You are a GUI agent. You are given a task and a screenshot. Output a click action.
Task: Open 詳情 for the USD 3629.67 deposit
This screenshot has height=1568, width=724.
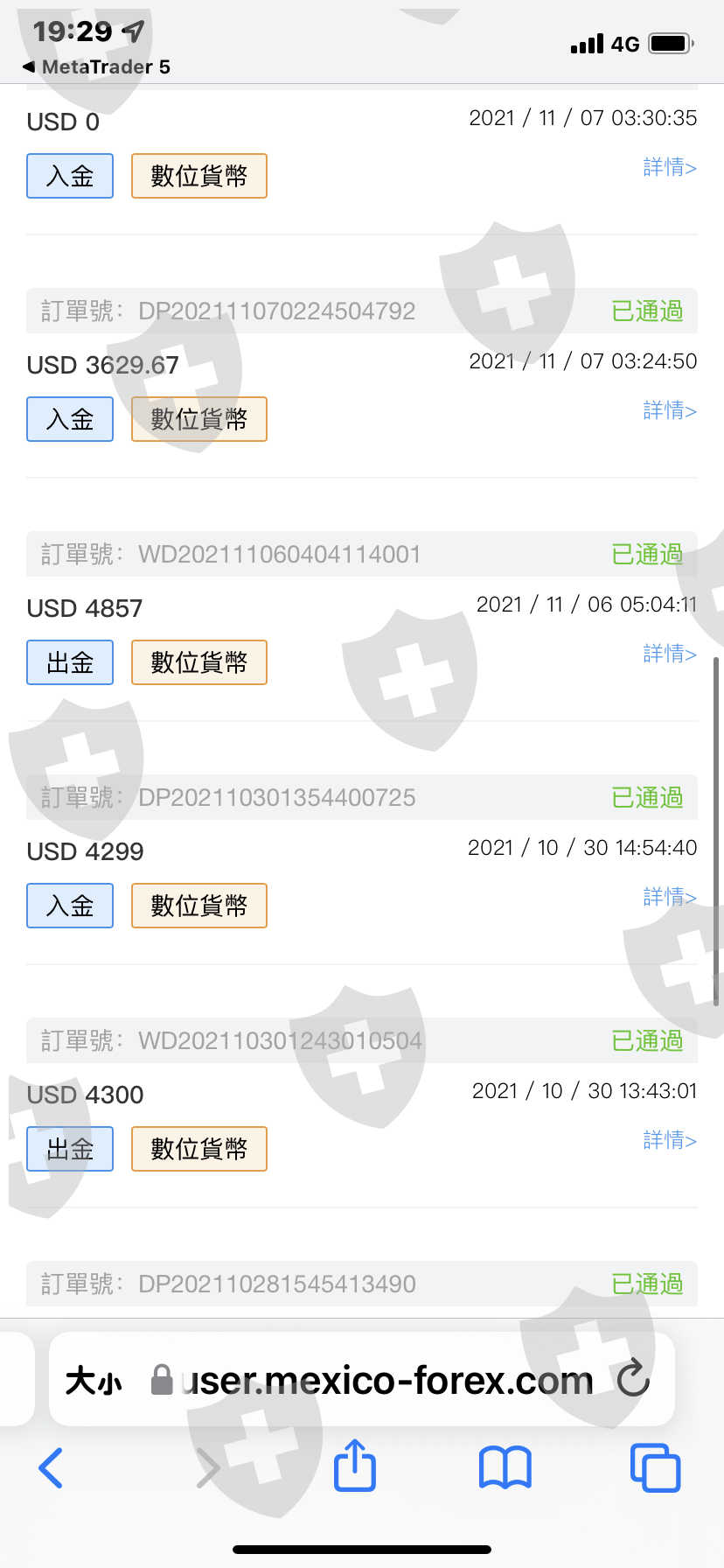pos(669,410)
